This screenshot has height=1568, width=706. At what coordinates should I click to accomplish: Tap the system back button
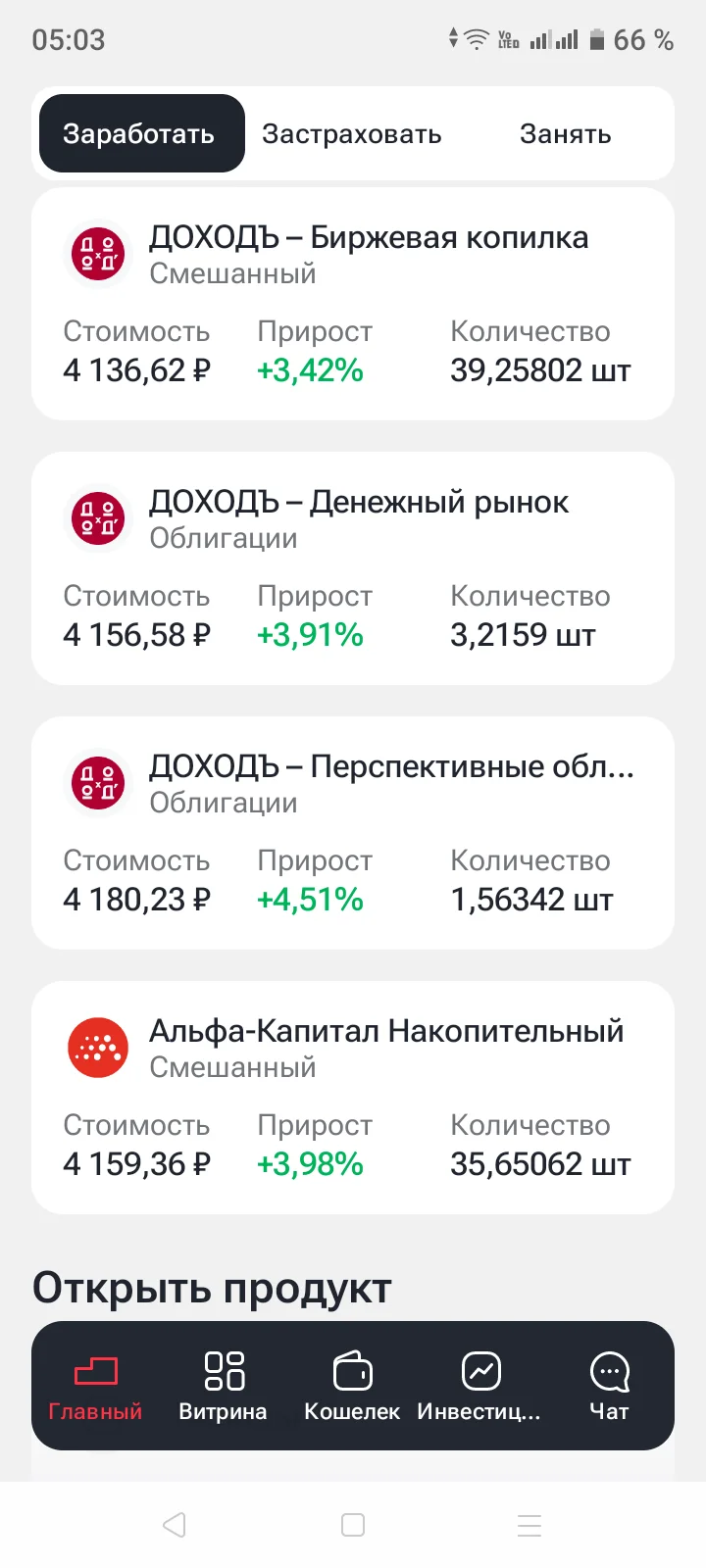[175, 1525]
